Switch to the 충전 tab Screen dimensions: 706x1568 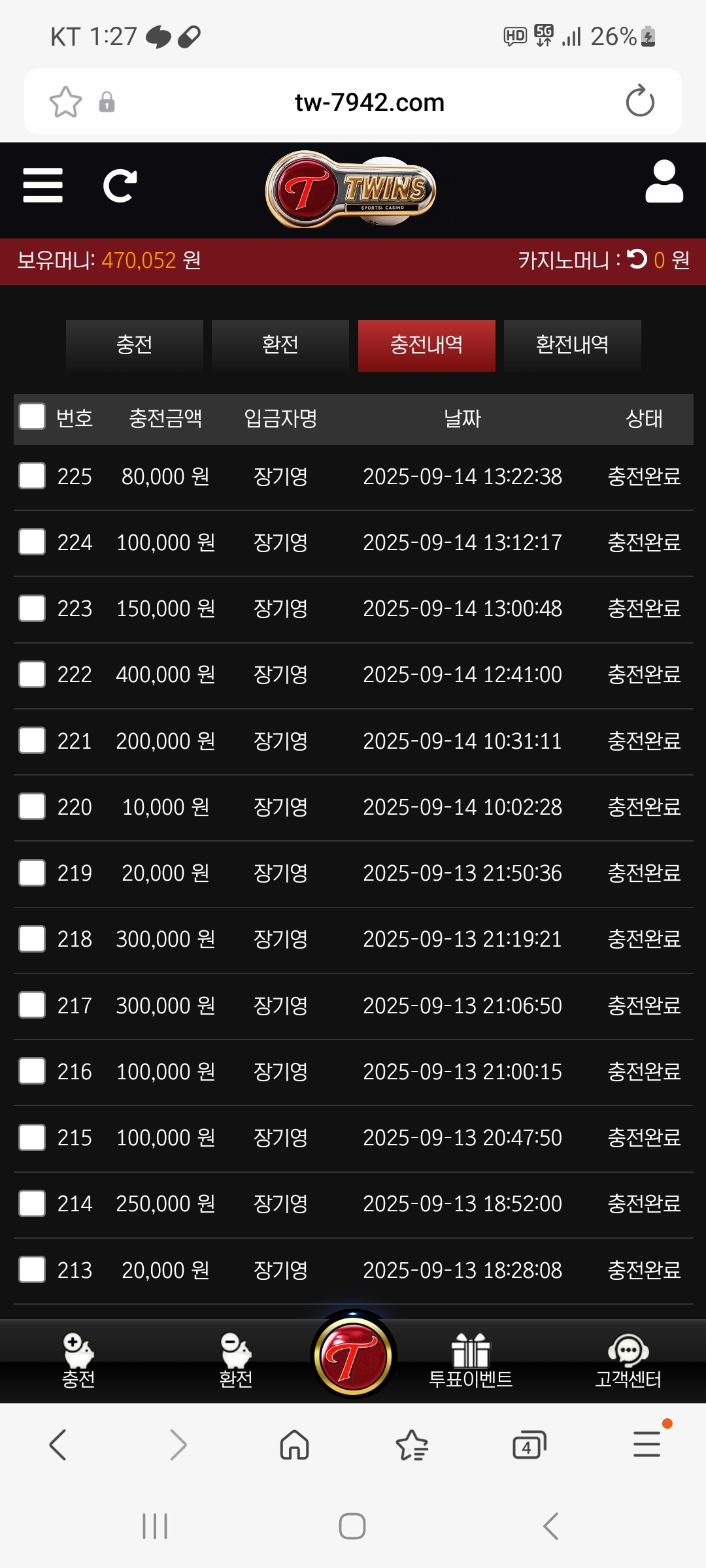[135, 345]
